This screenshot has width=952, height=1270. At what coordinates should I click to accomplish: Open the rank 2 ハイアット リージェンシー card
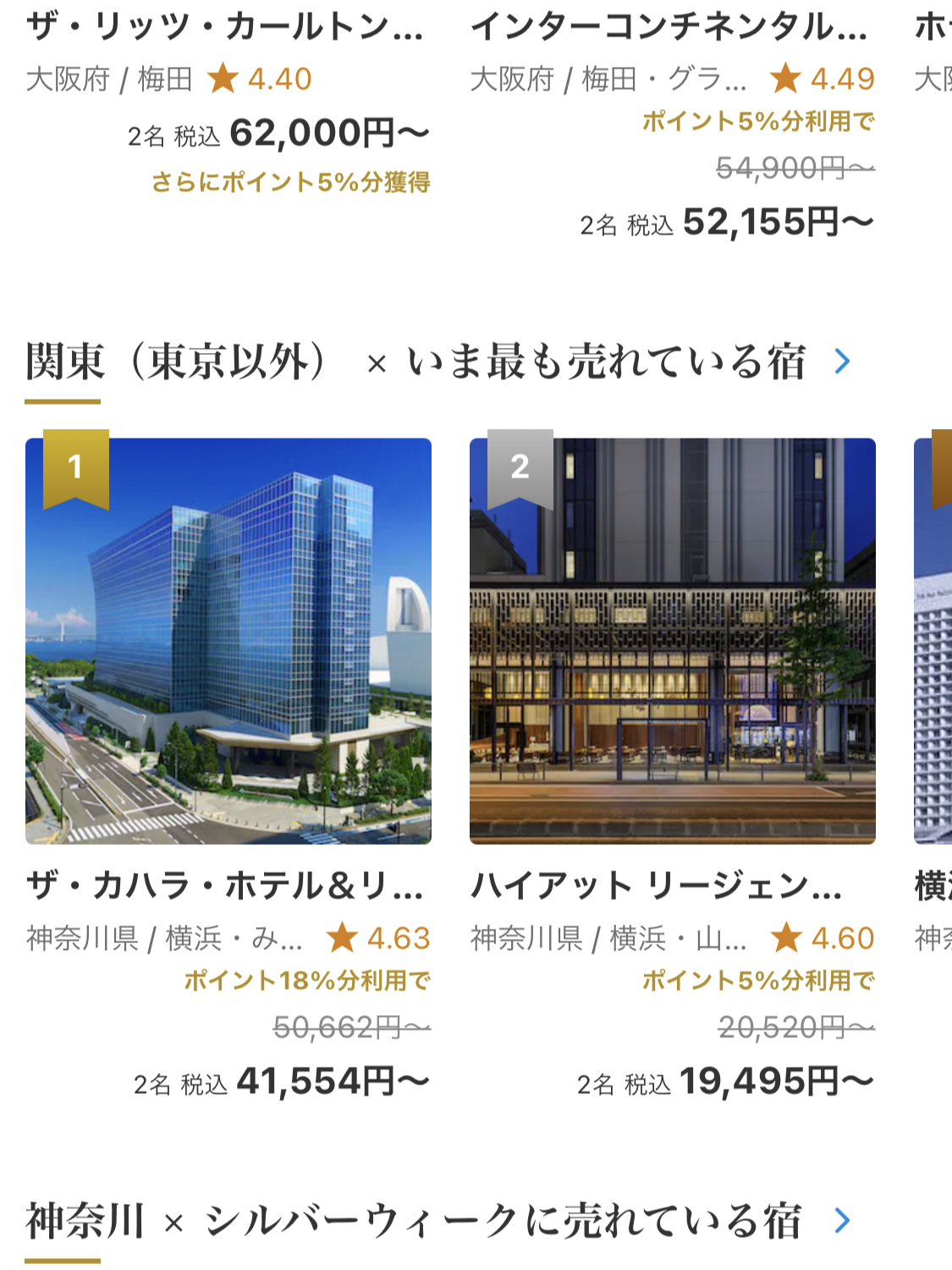pyautogui.click(x=672, y=641)
